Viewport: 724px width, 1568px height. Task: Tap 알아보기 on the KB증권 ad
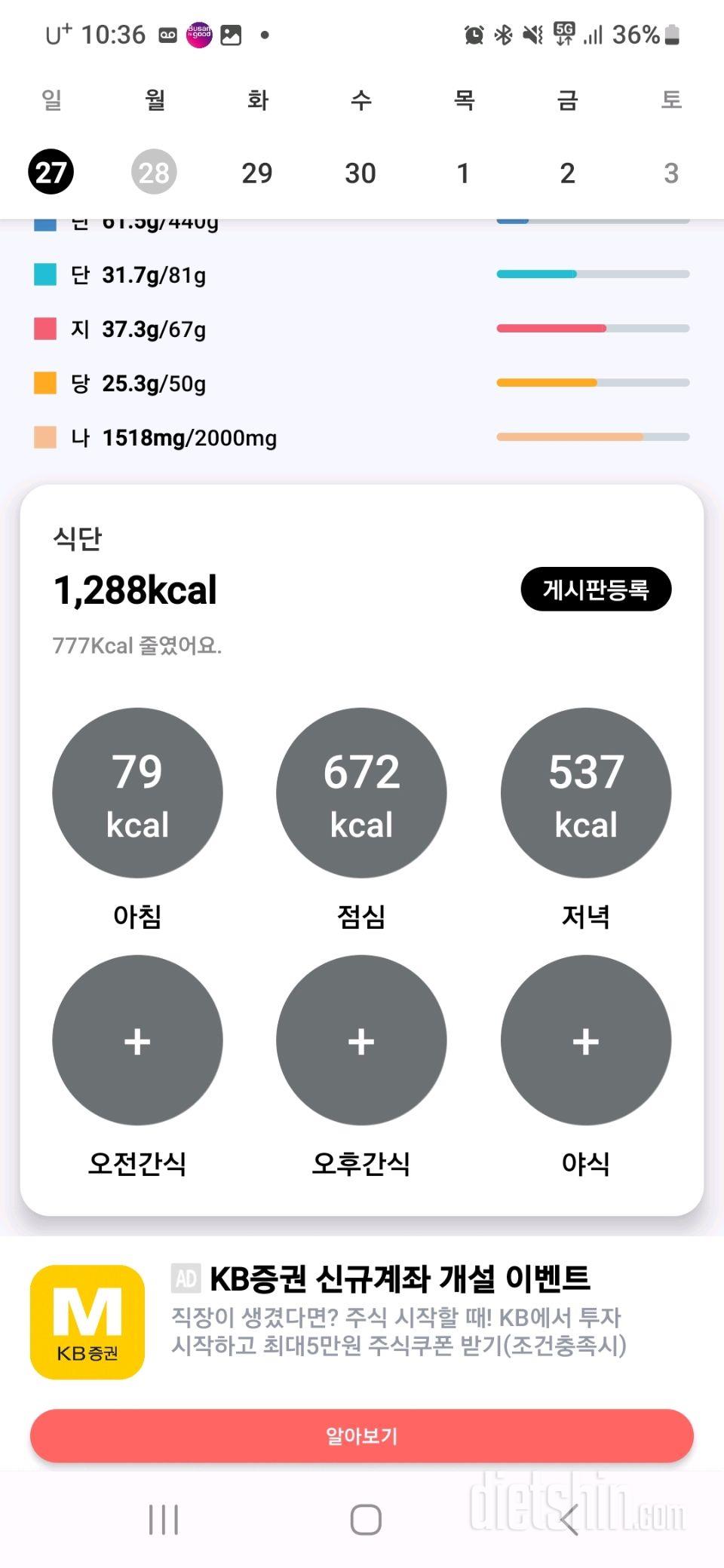point(362,1436)
